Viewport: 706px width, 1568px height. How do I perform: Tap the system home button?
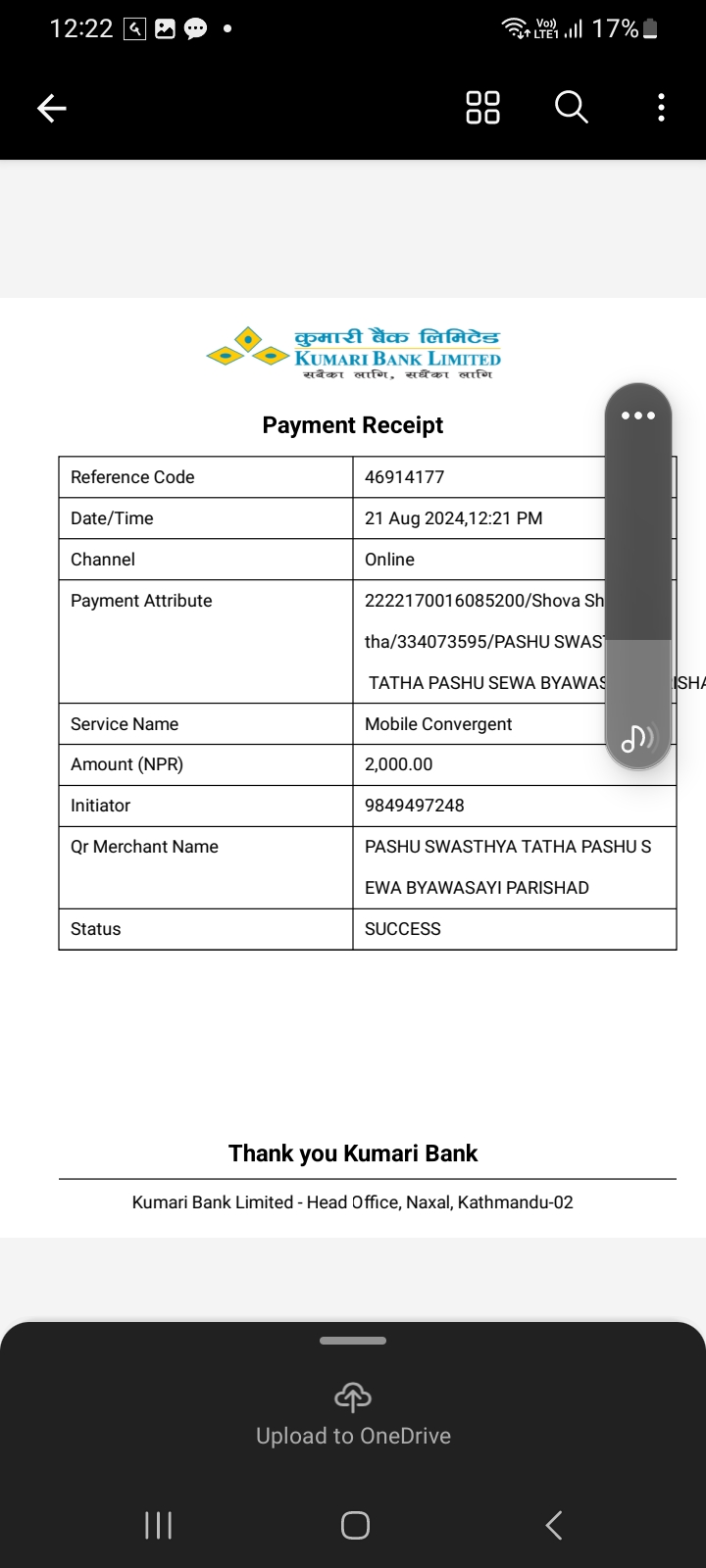tap(355, 1525)
